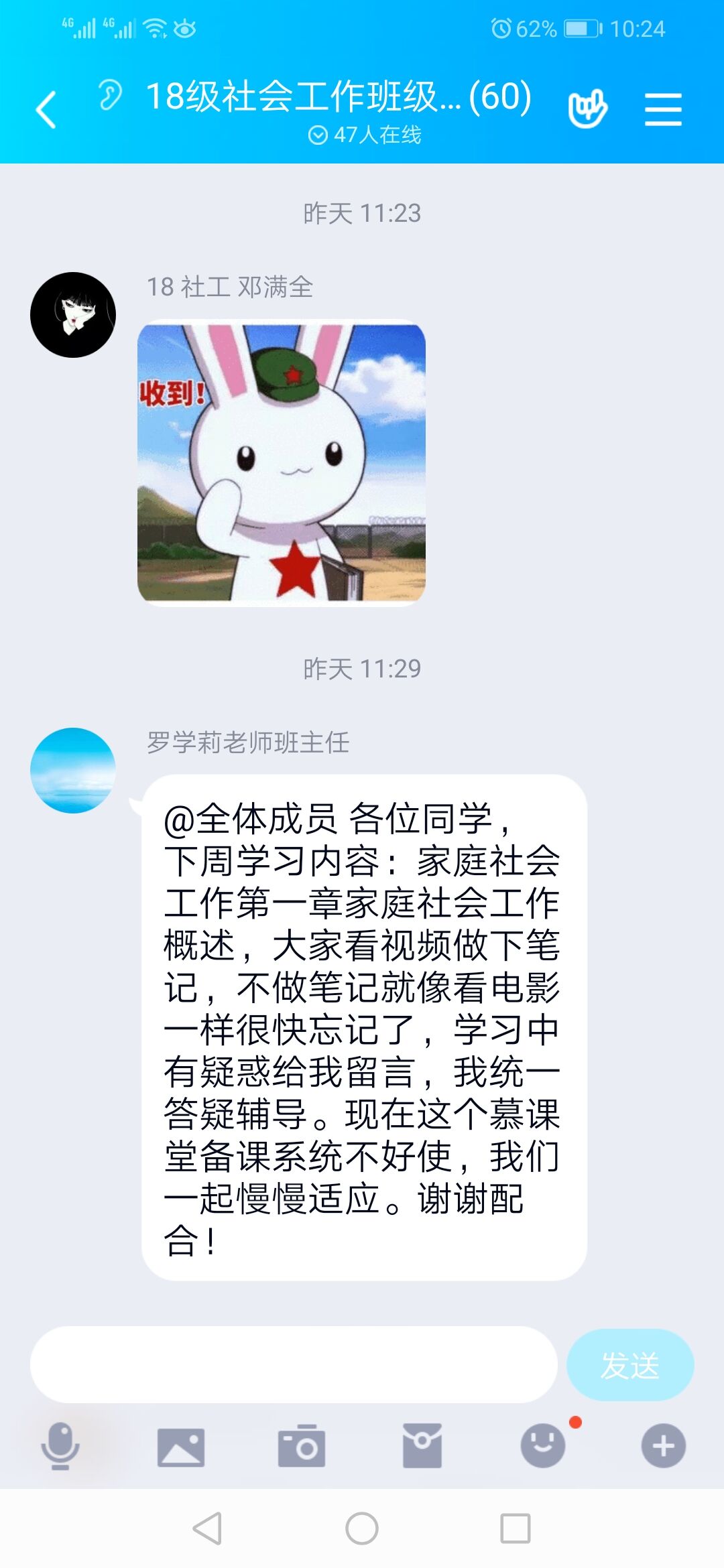
Task: Open the red packet icon
Action: point(422,1446)
